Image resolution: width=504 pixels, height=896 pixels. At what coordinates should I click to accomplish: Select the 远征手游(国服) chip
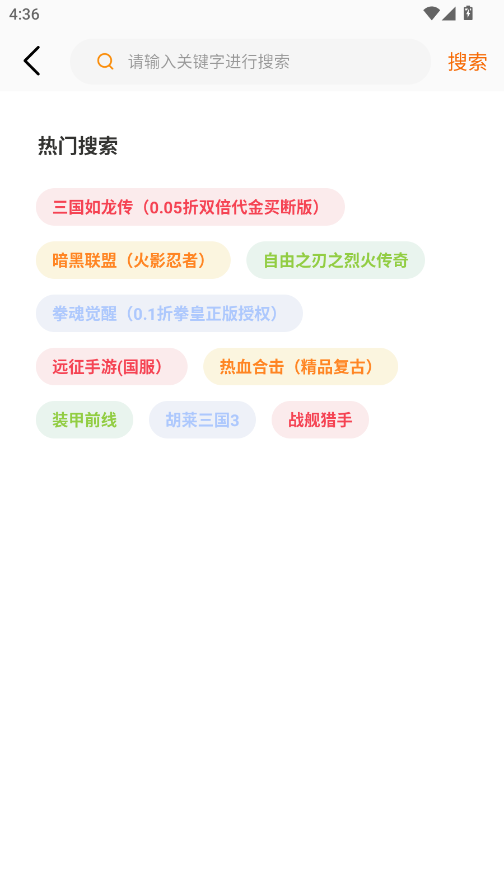pyautogui.click(x=111, y=366)
